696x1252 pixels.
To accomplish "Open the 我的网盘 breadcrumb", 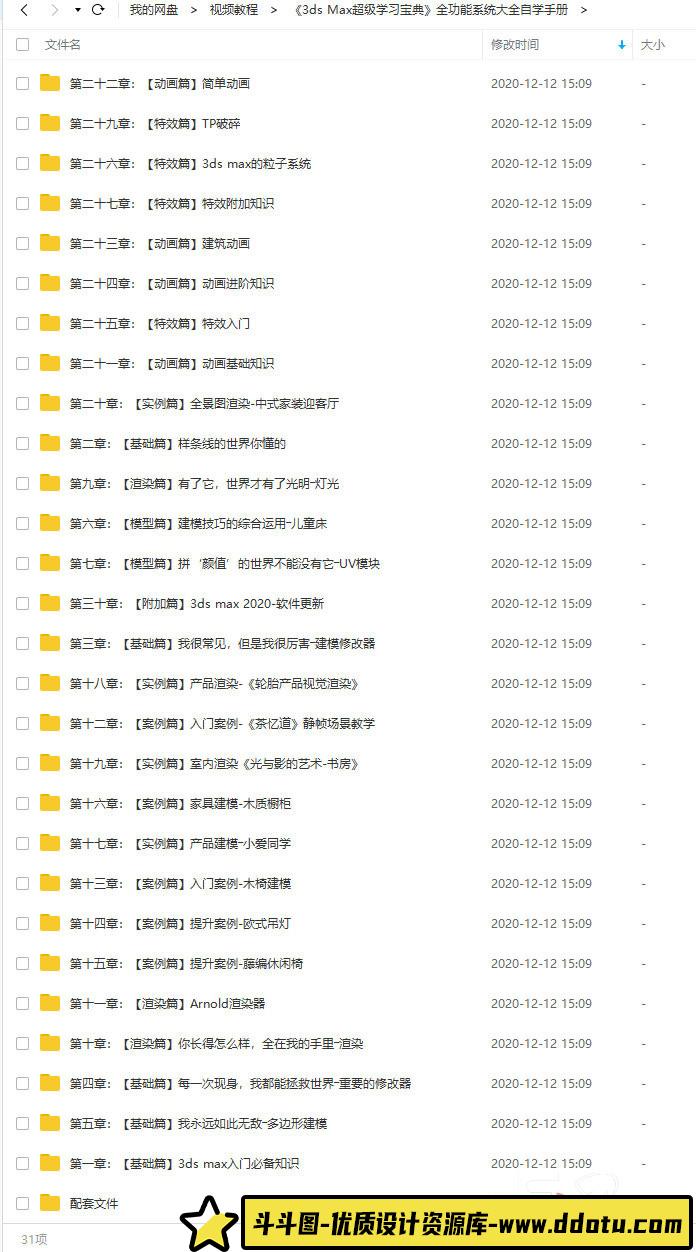I will 153,10.
